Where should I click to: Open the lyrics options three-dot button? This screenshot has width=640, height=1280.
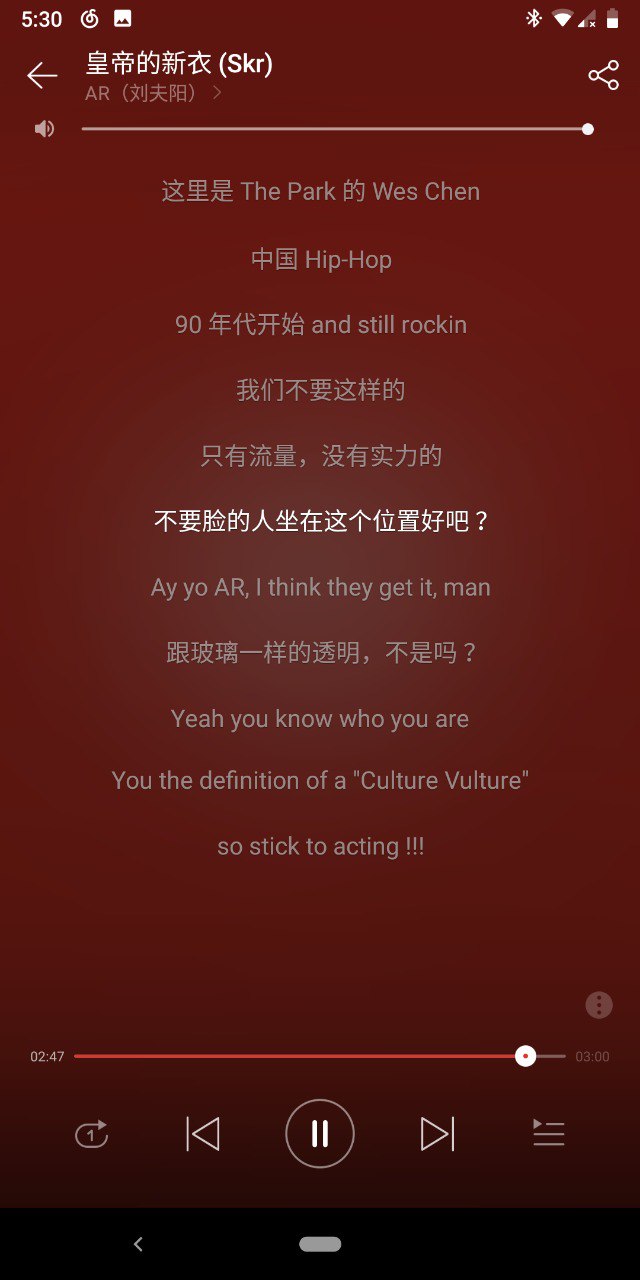pos(598,1005)
